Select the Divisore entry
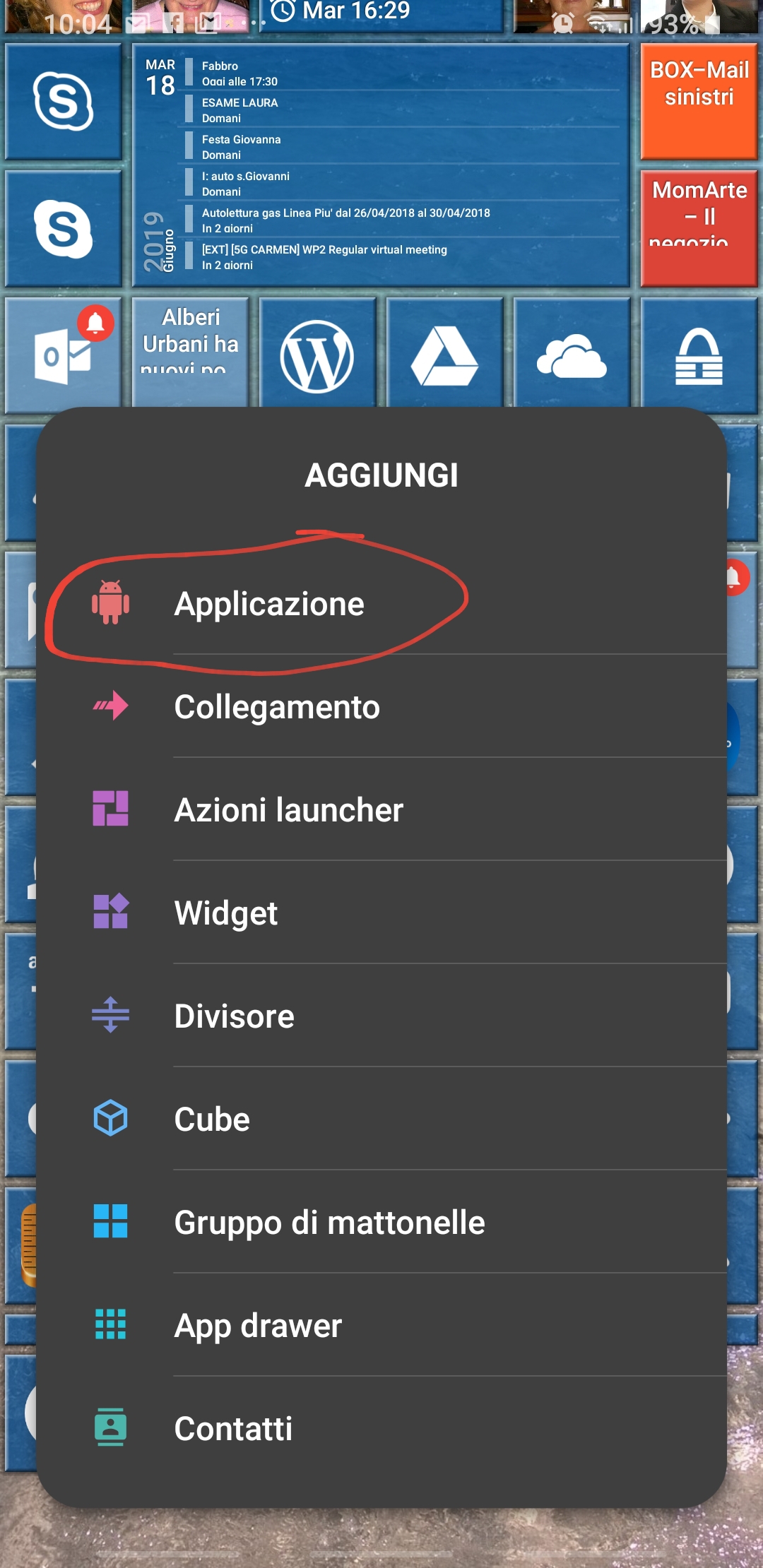763x1568 pixels. pyautogui.click(x=234, y=1016)
